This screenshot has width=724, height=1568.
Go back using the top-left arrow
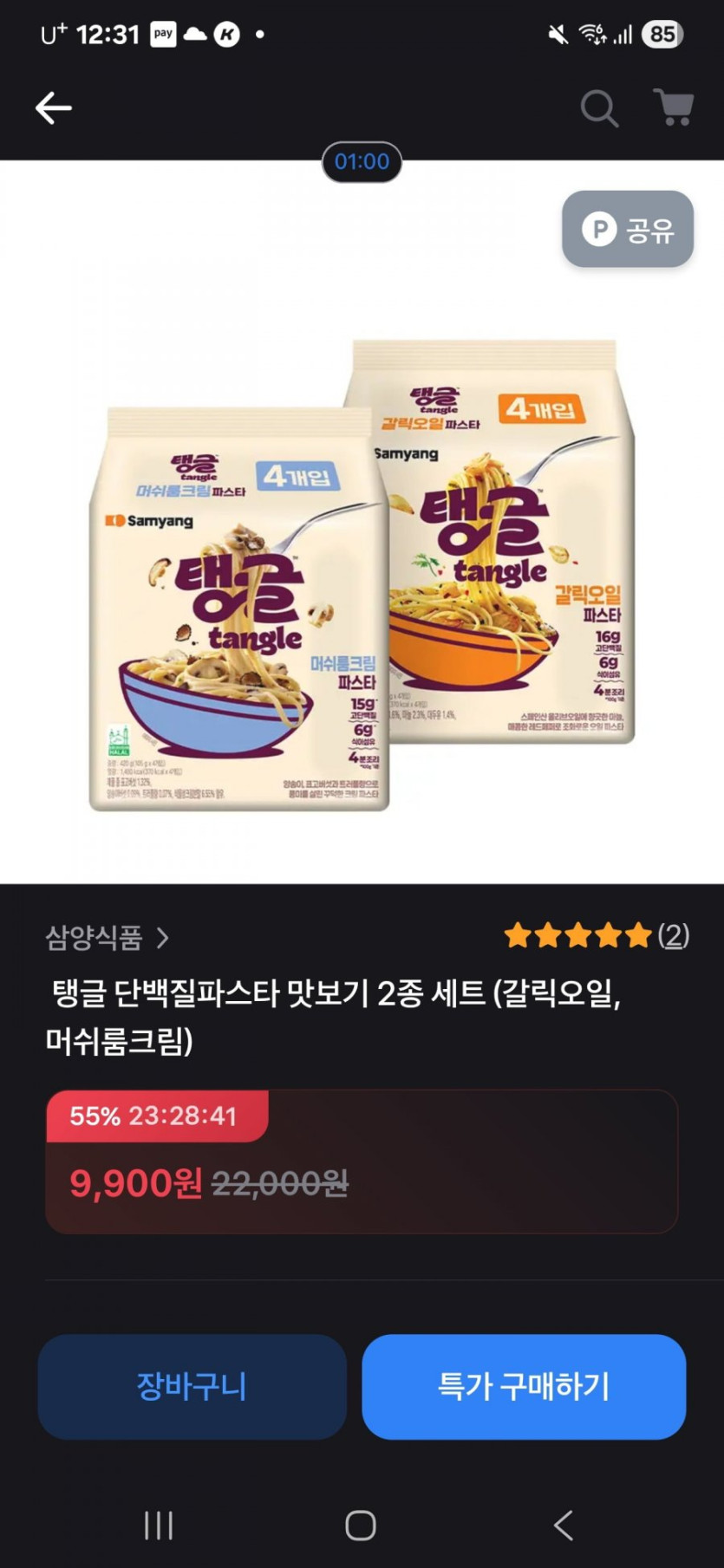point(53,108)
